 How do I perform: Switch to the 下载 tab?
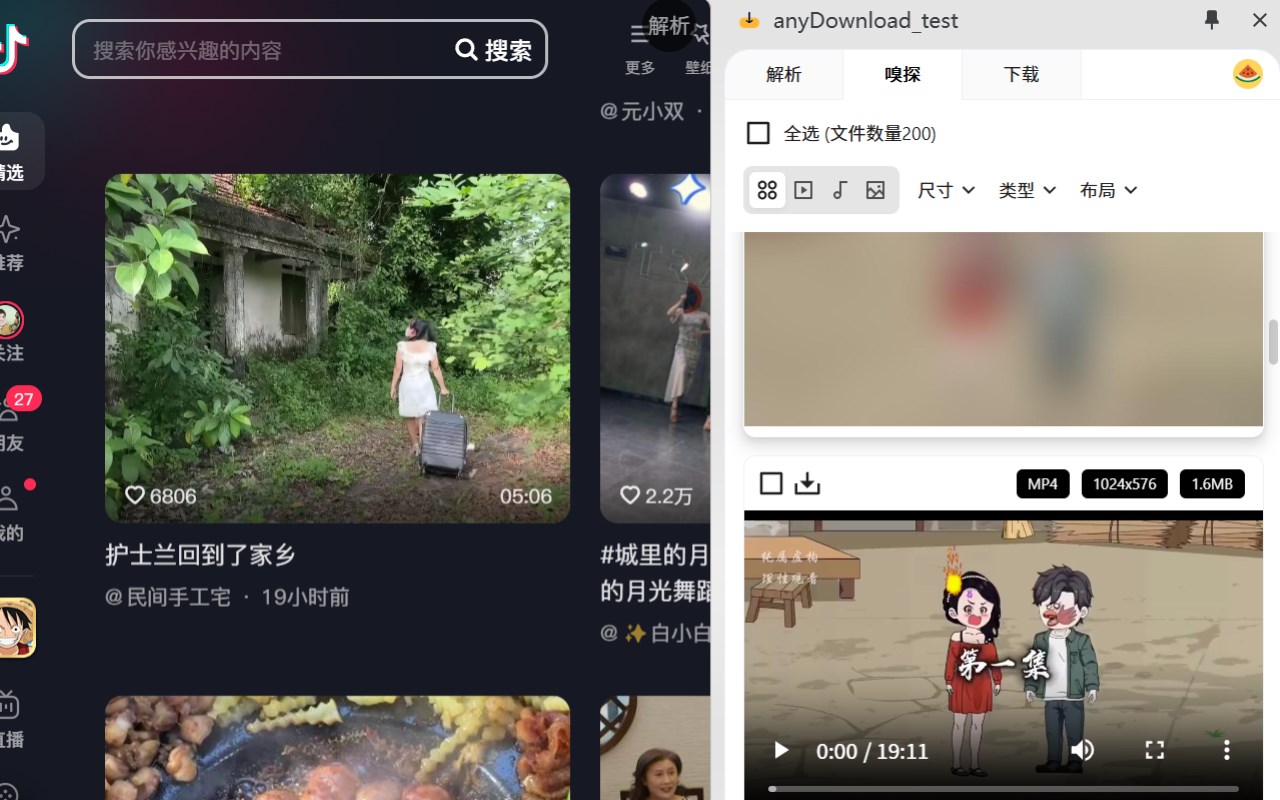point(1021,75)
